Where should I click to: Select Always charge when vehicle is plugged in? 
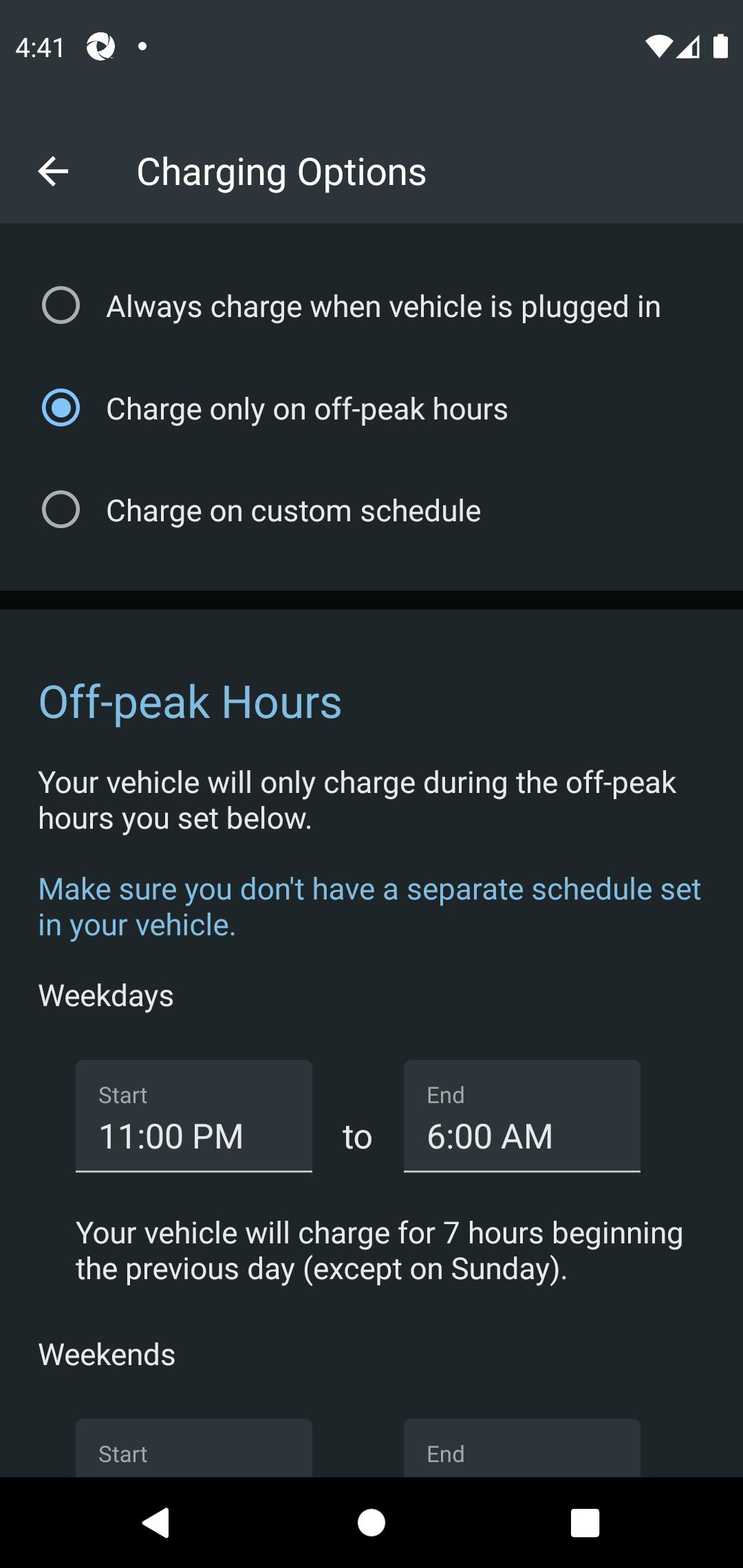click(x=61, y=305)
